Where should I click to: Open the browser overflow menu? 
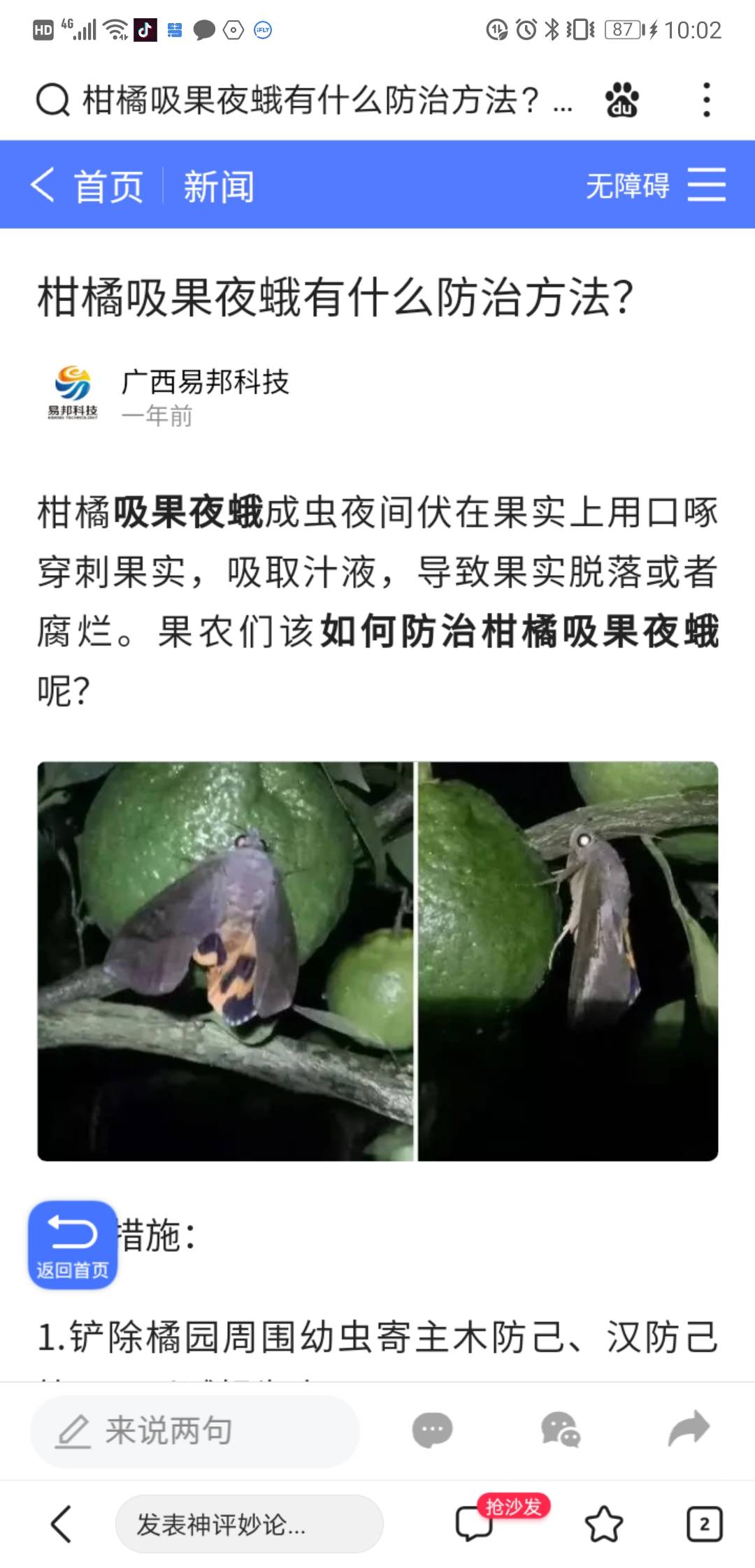pyautogui.click(x=707, y=100)
